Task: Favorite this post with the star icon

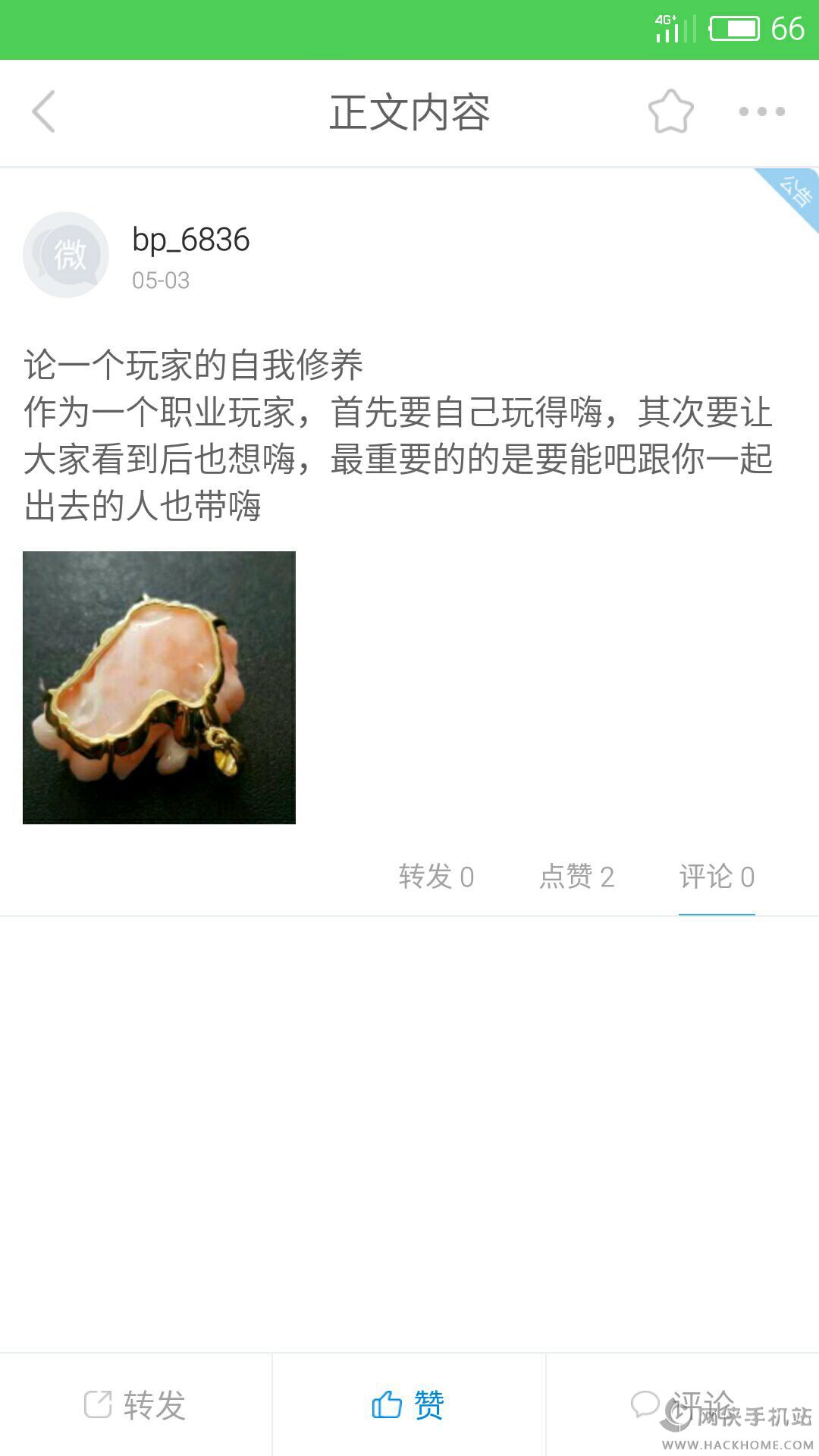Action: coord(671,111)
